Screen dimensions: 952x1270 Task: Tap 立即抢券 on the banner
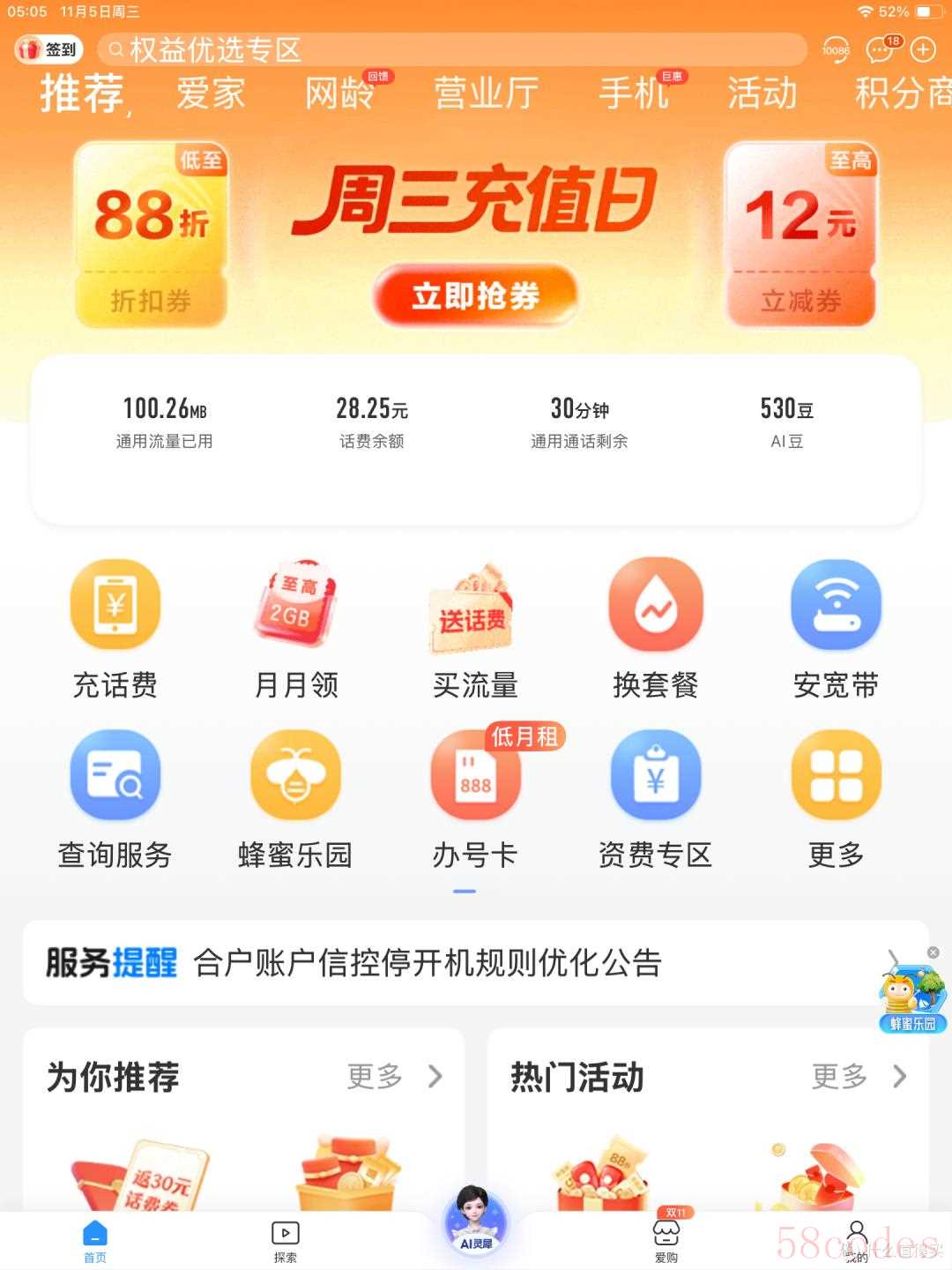point(475,296)
